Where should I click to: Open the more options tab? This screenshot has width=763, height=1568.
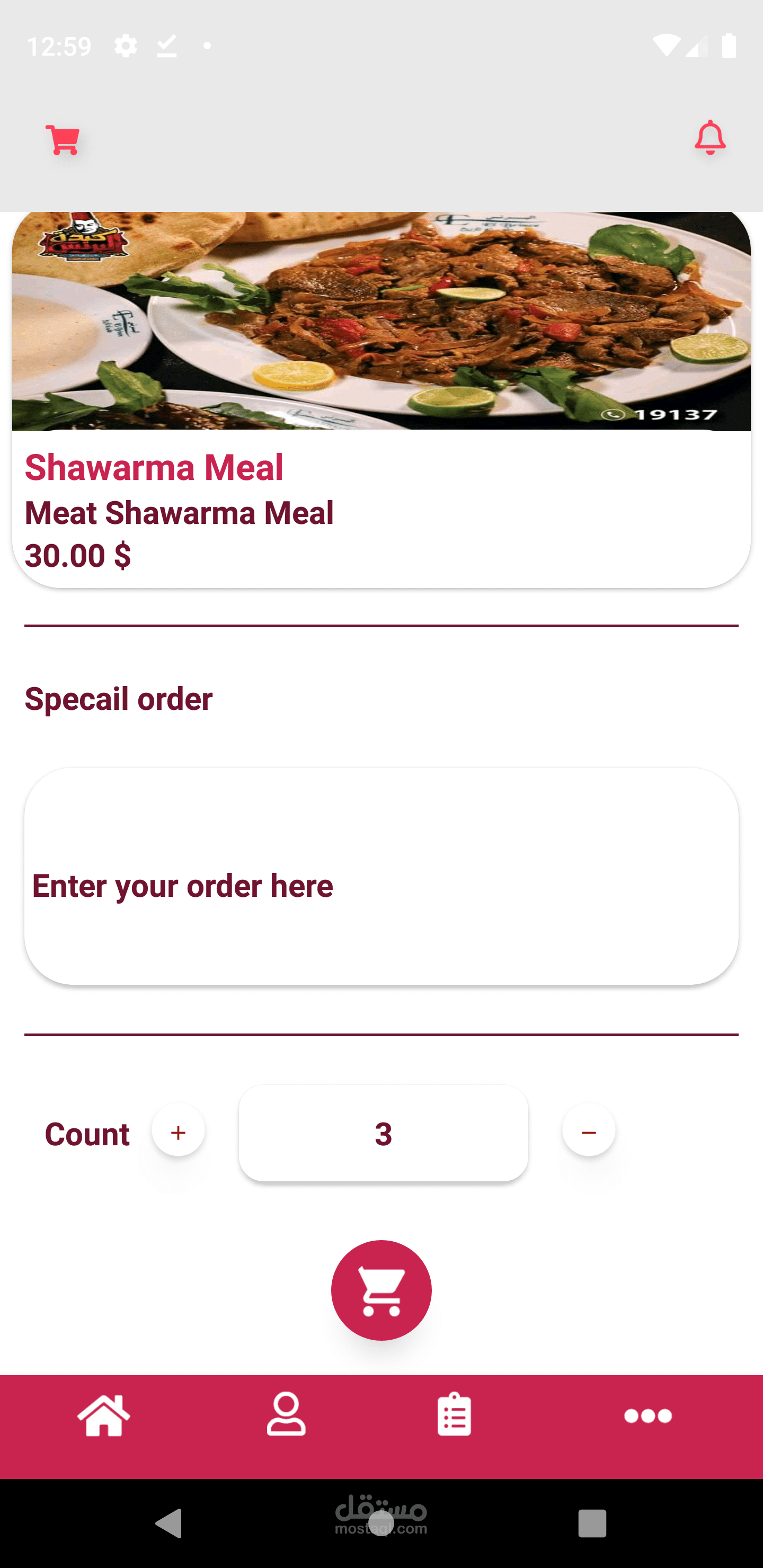pos(648,1416)
